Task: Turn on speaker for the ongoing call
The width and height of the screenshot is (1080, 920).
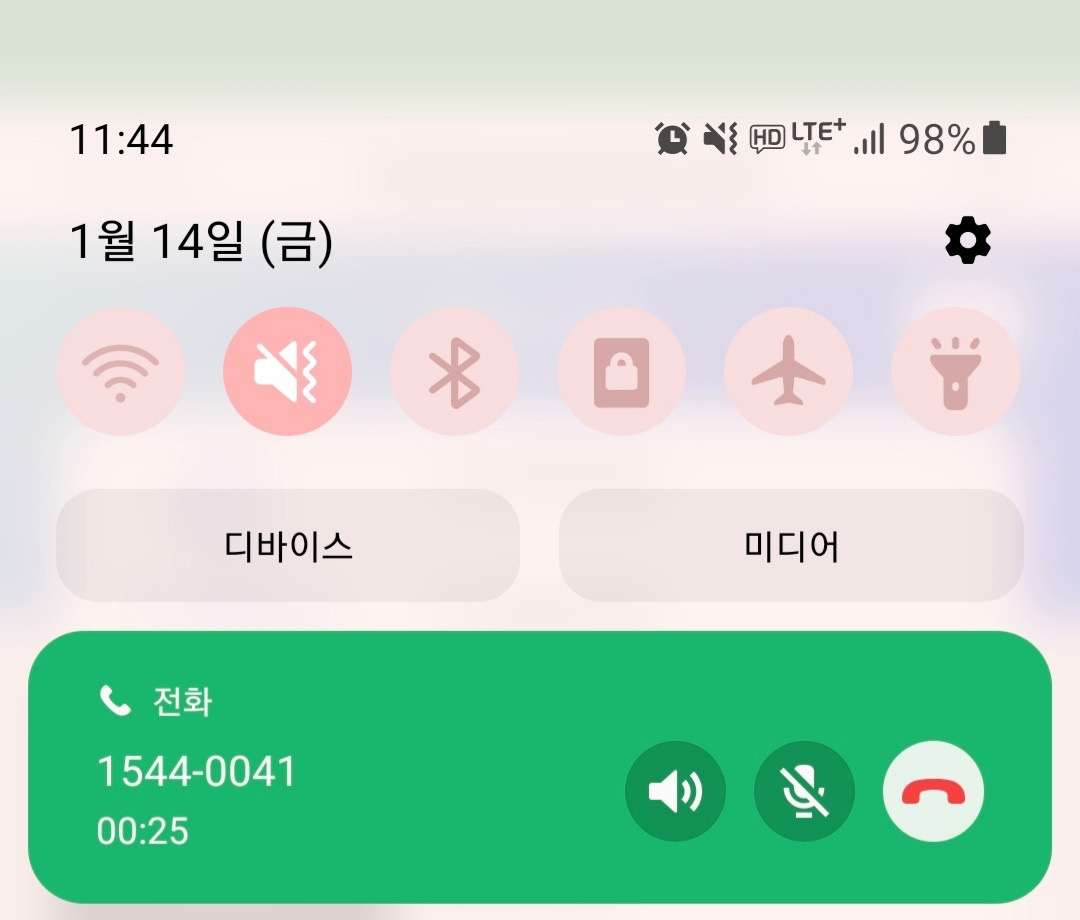Action: [675, 792]
